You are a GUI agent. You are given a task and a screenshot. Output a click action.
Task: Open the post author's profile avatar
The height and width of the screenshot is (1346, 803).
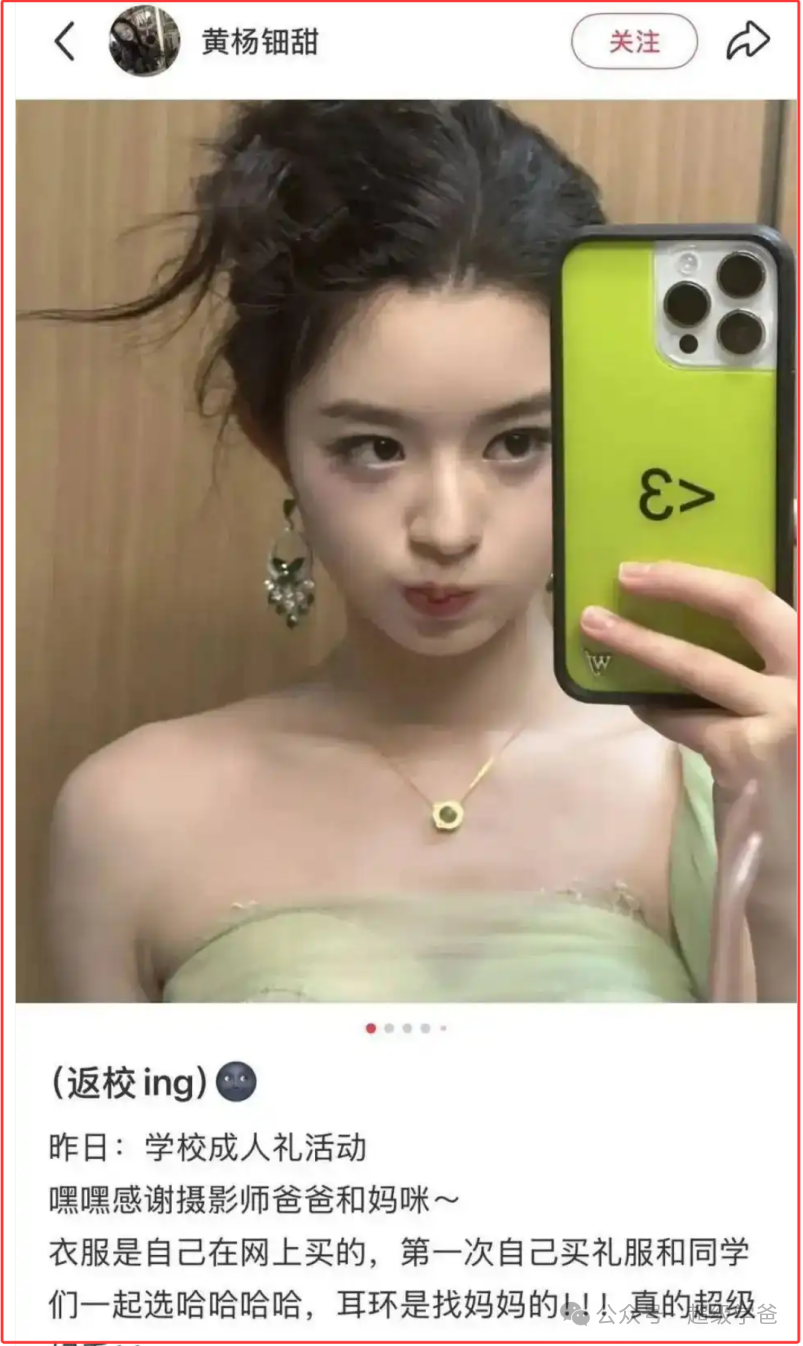click(144, 42)
